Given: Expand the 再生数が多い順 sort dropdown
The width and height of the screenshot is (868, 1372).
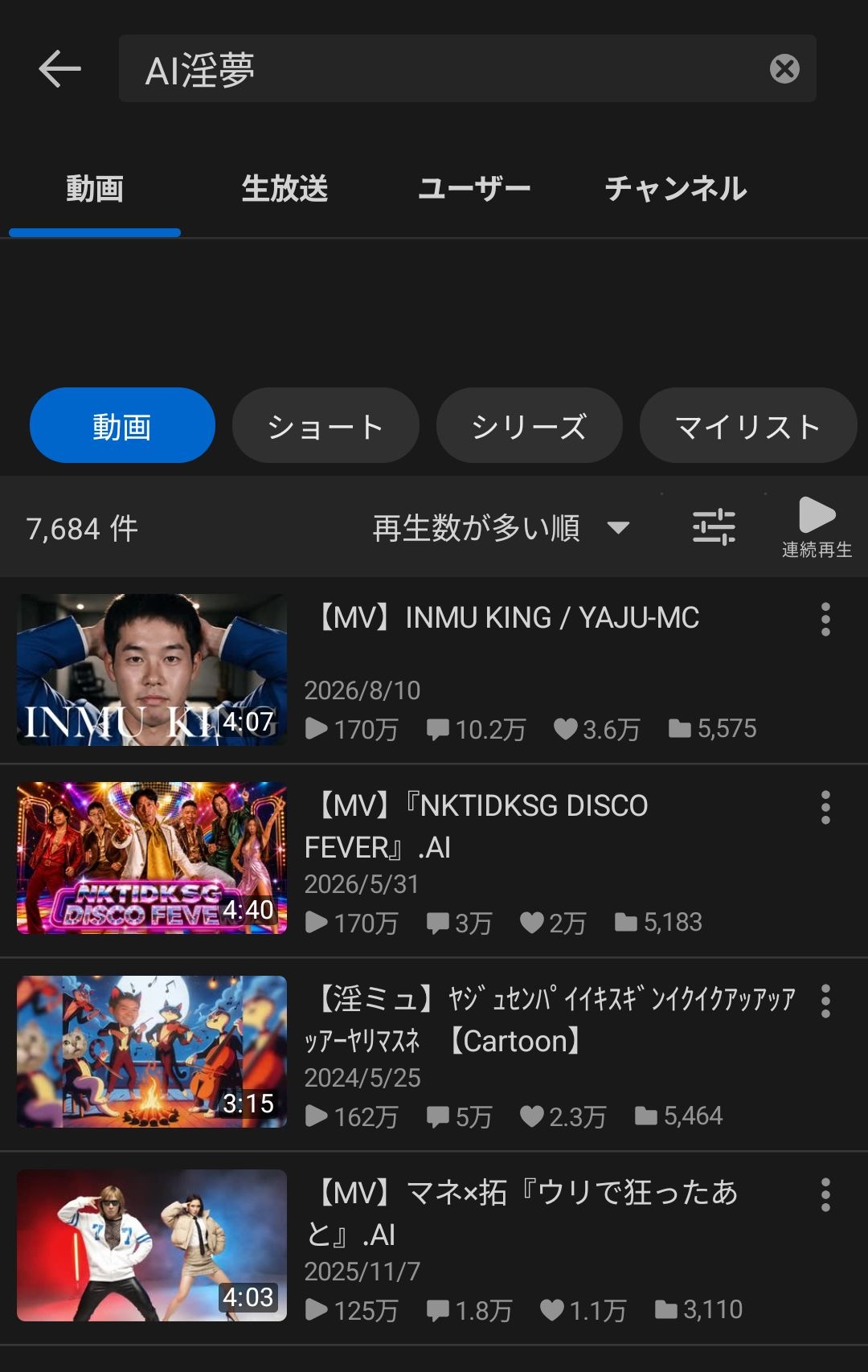Looking at the screenshot, I should [501, 528].
